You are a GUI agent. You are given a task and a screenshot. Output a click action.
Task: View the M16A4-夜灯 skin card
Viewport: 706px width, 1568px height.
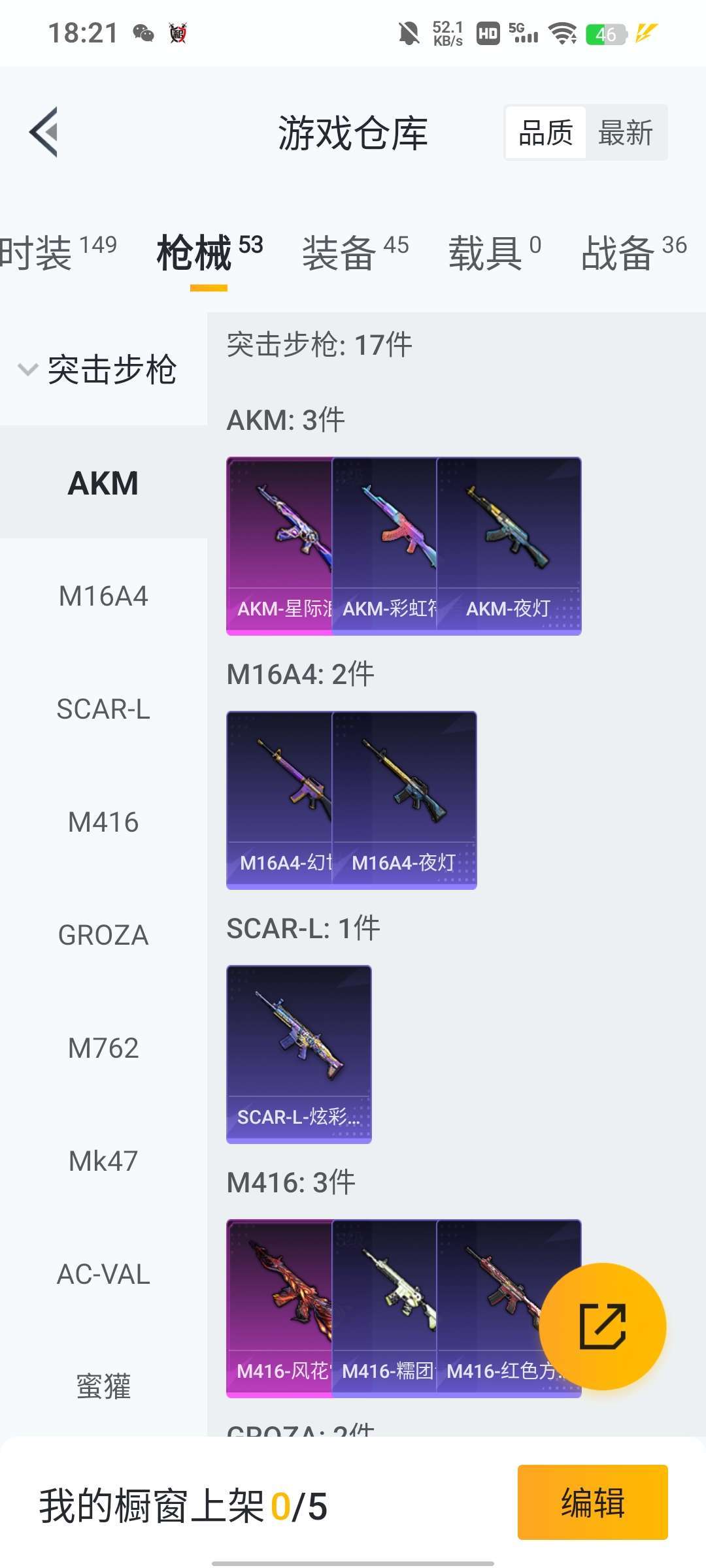click(x=404, y=800)
